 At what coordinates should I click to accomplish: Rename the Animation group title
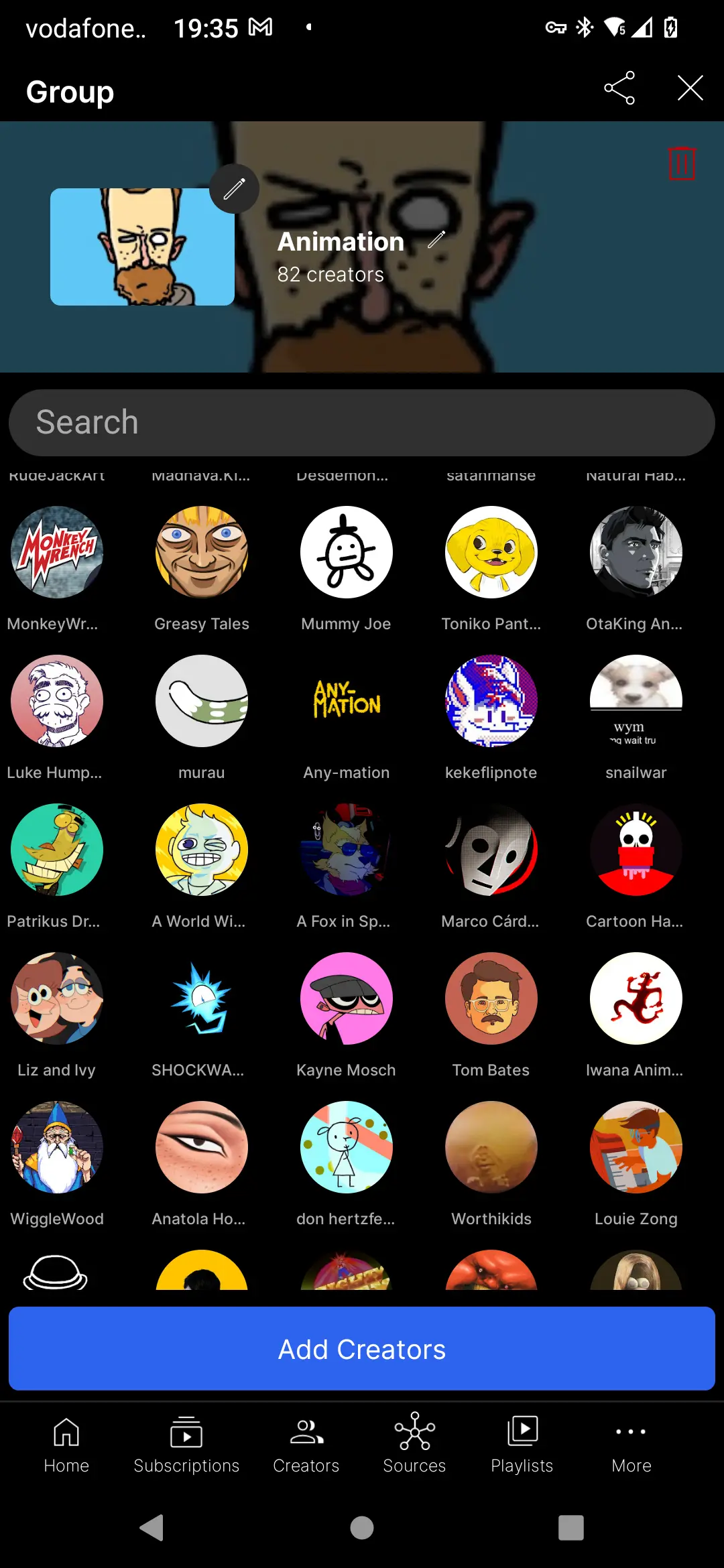436,240
